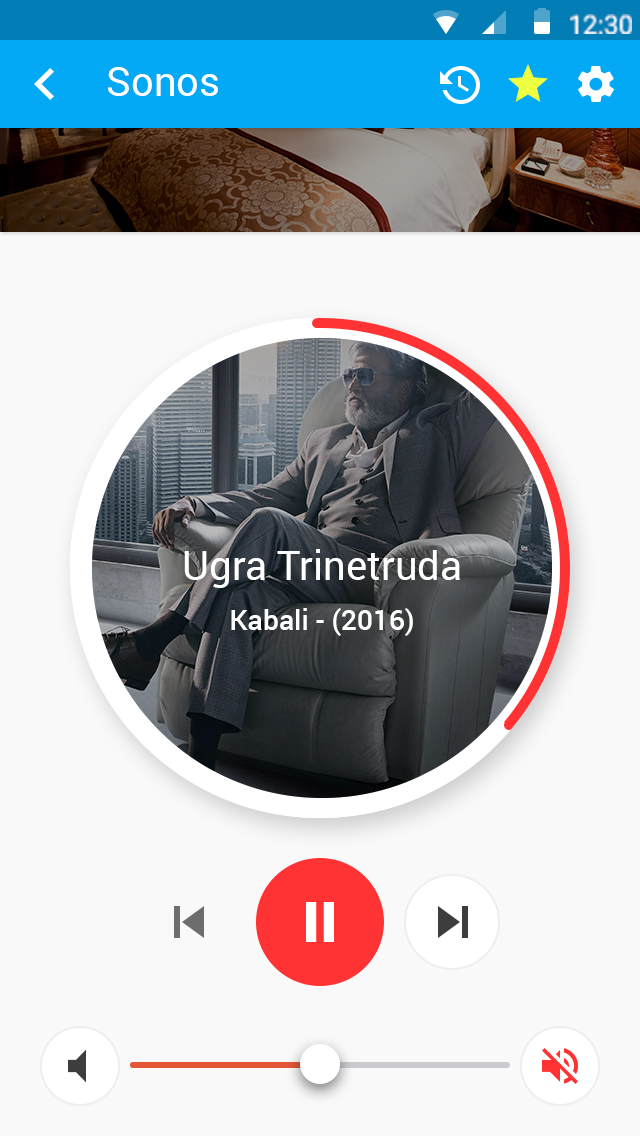The height and width of the screenshot is (1136, 640).
Task: Lower volume with the speaker button
Action: coord(80,1066)
